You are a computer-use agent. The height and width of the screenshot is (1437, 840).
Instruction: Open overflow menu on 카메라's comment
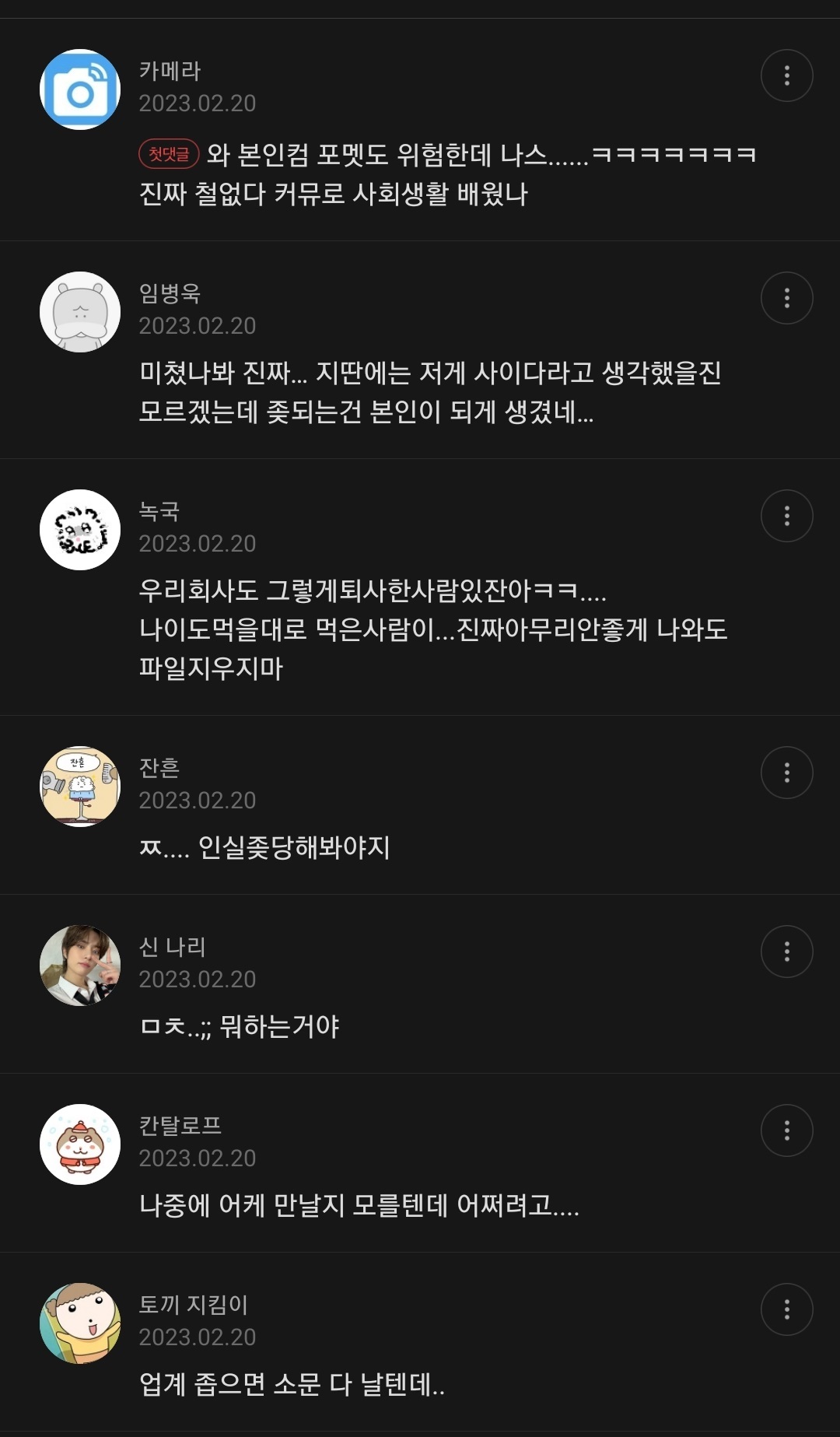click(786, 75)
